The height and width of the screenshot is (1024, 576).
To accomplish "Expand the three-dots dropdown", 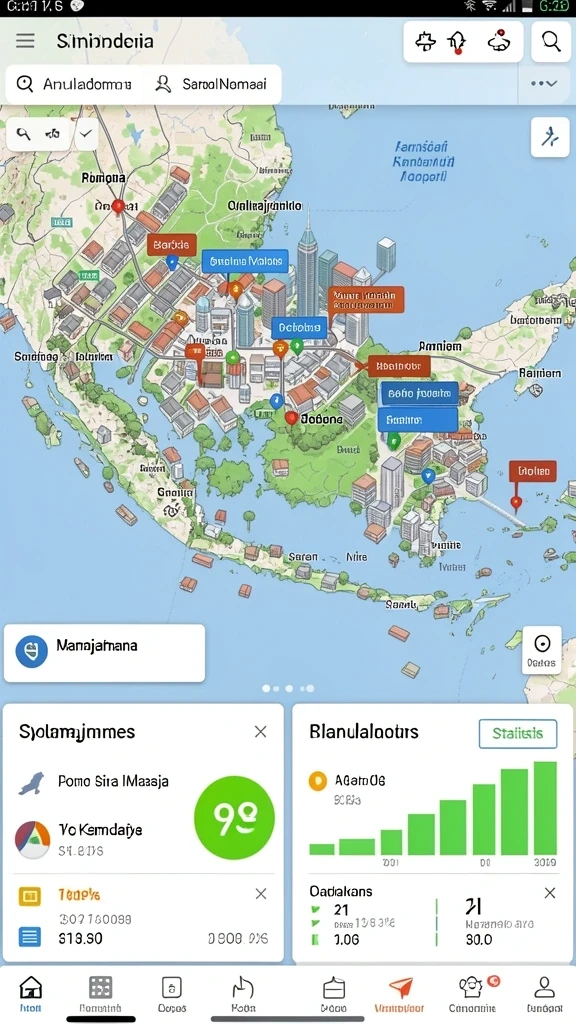I will pos(544,84).
